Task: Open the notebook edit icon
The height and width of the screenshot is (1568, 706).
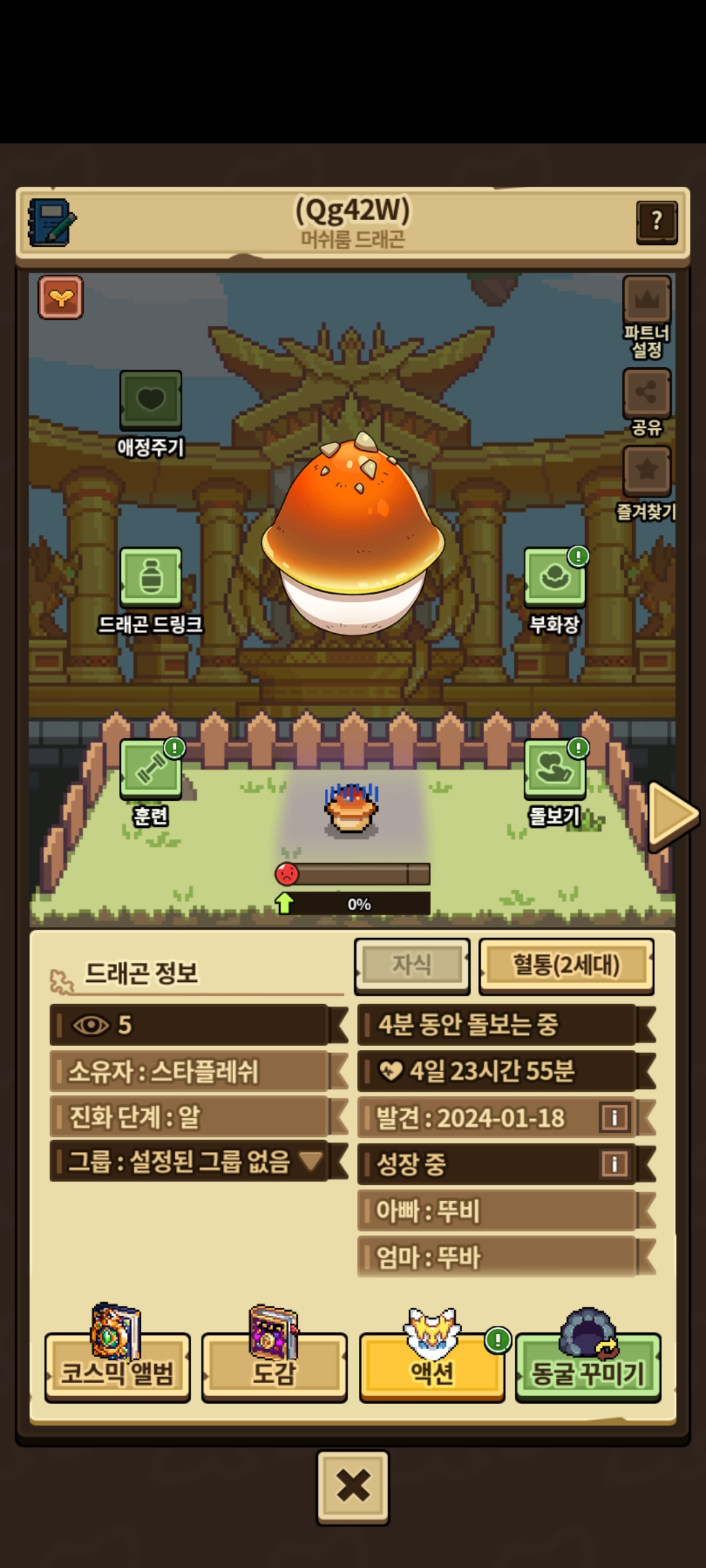Action: coord(52,222)
